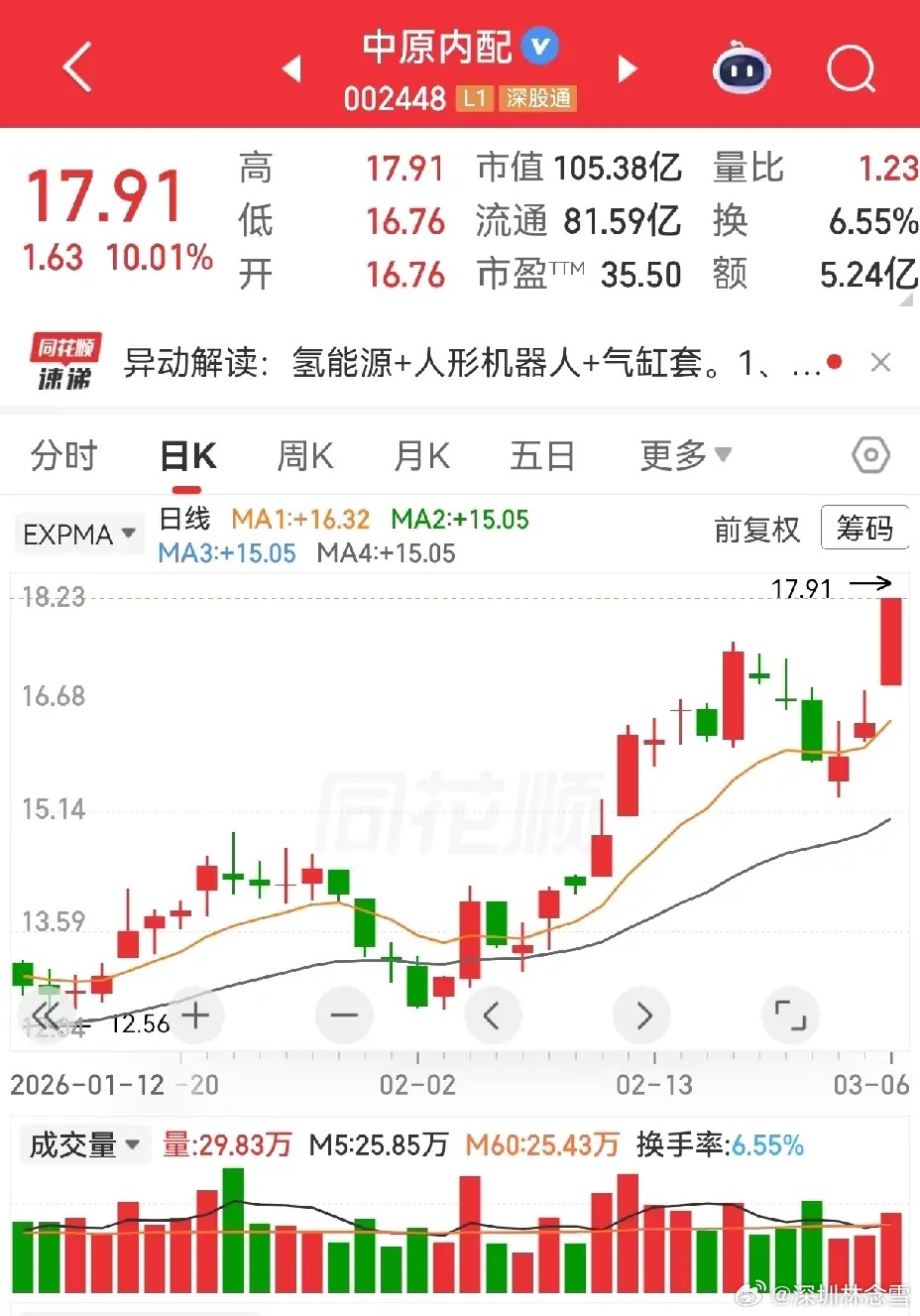
Task: Open the EXPMA indicator dropdown
Action: [x=78, y=533]
